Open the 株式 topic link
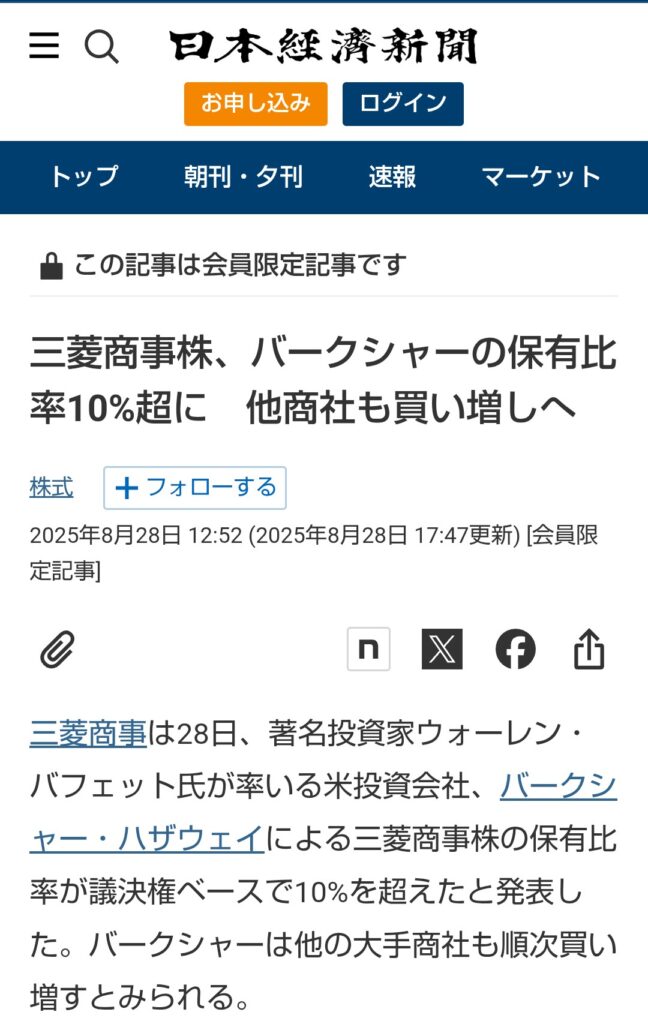This screenshot has width=648, height=1024. pyautogui.click(x=51, y=488)
